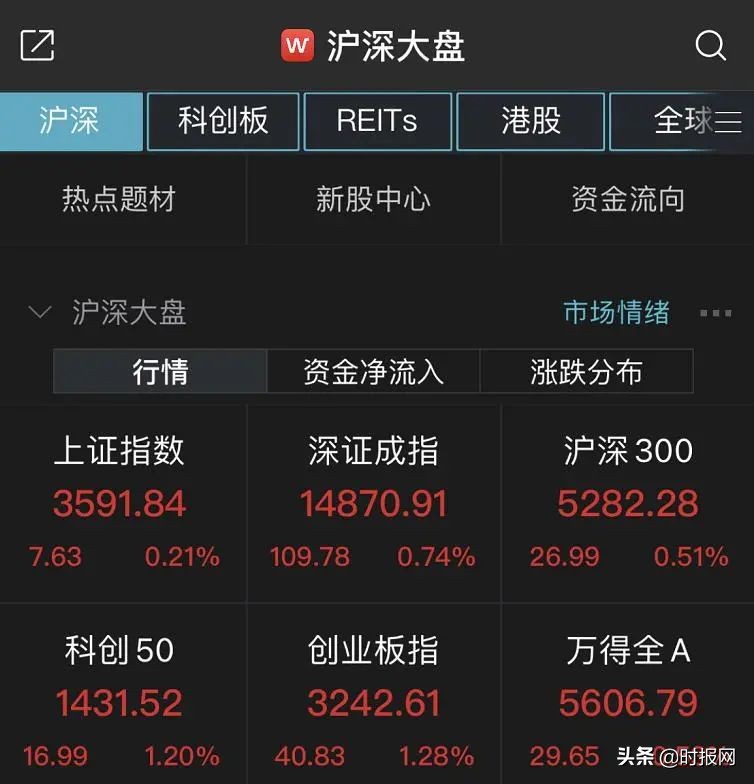Keep 行情 view selected

[159, 370]
